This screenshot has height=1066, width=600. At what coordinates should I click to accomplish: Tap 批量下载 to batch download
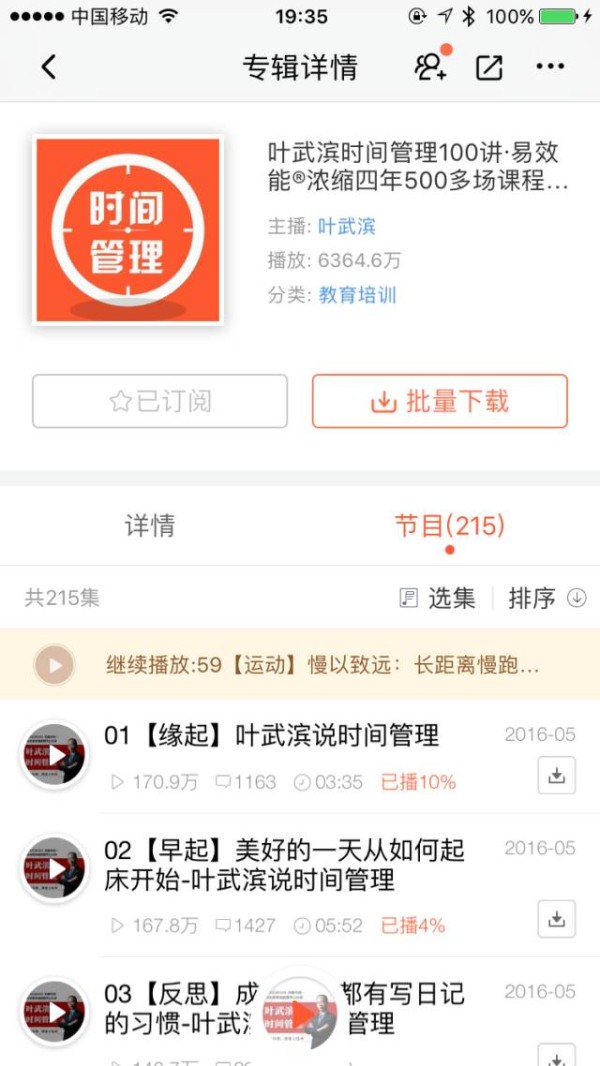[440, 401]
